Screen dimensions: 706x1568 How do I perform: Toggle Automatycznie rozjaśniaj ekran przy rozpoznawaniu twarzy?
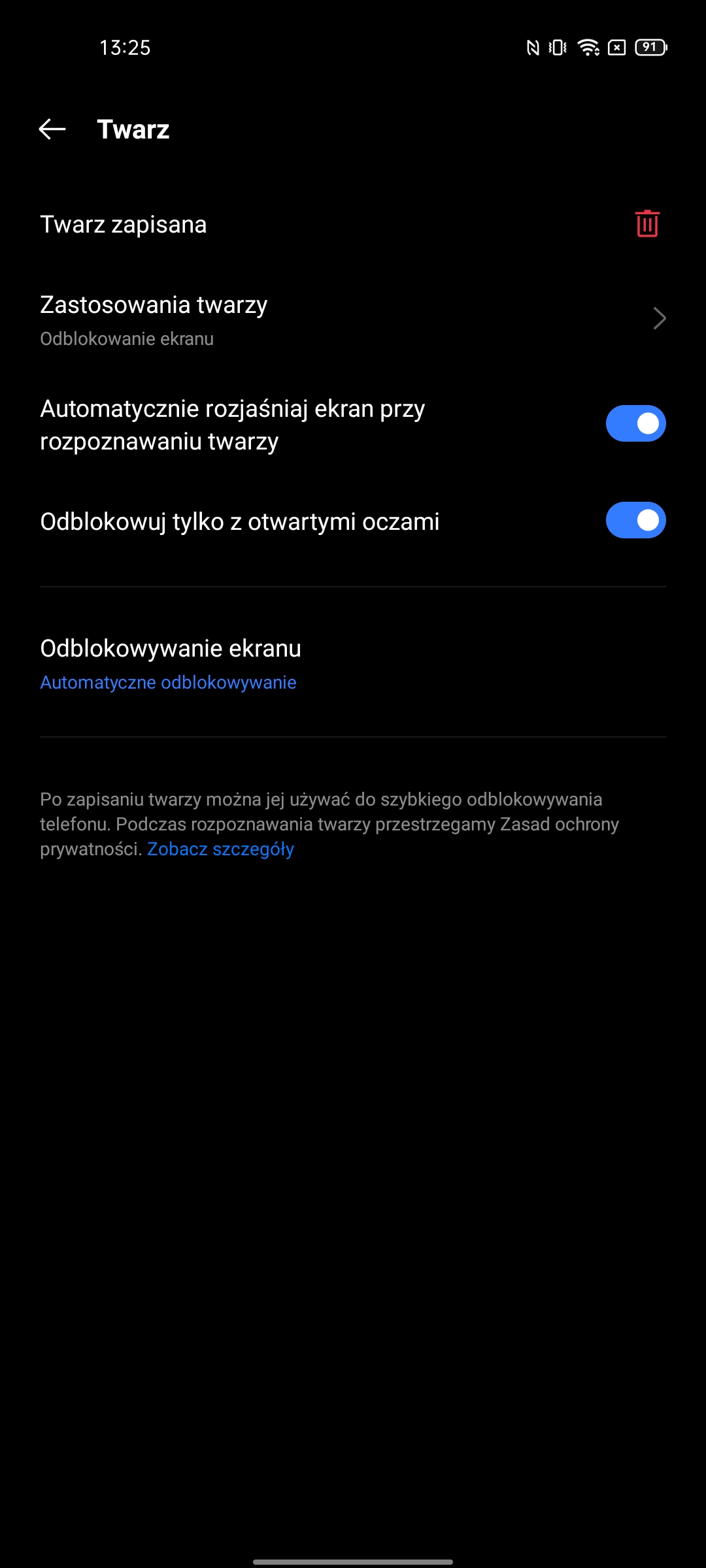[635, 424]
